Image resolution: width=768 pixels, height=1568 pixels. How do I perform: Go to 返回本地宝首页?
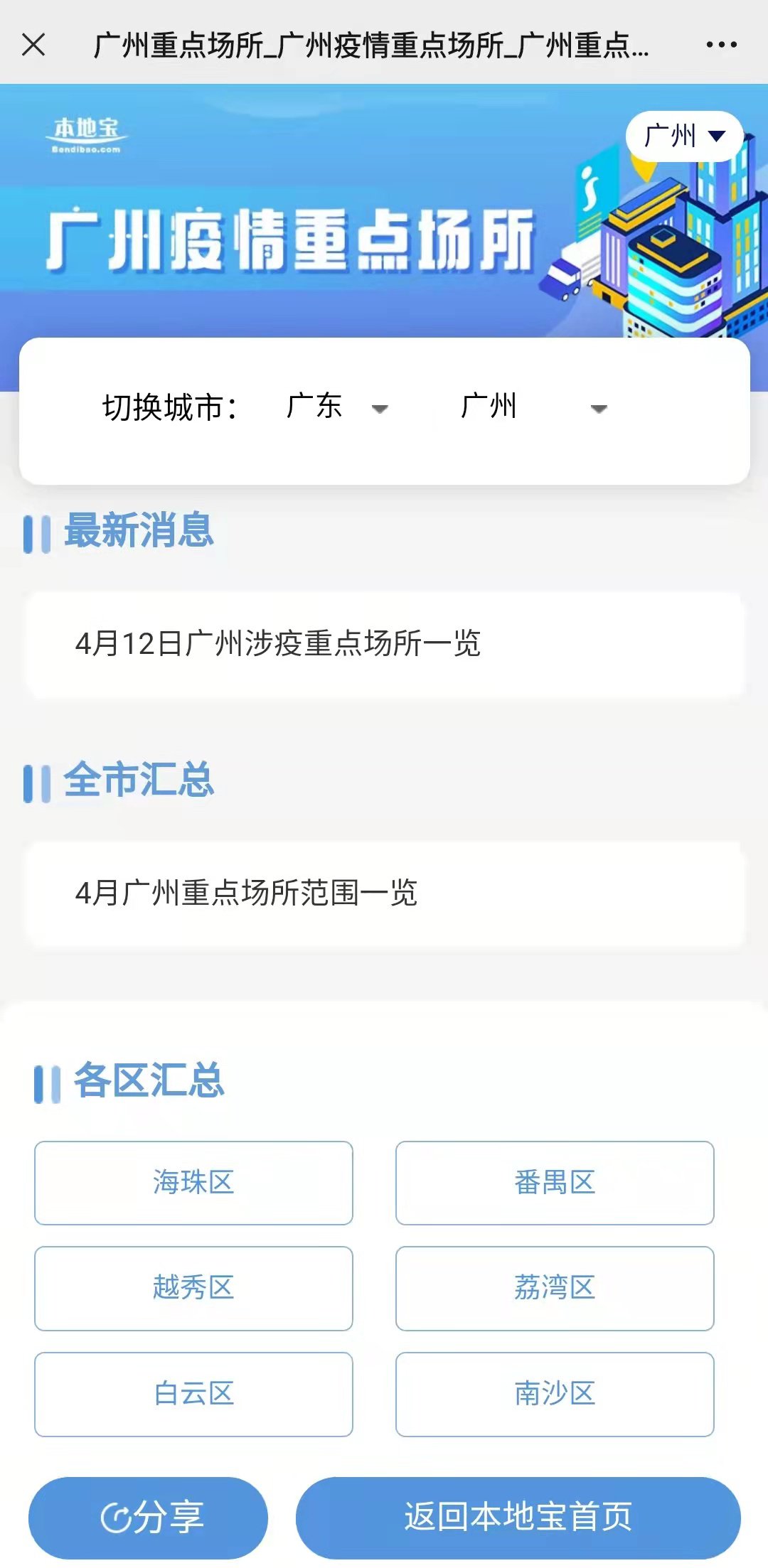(x=518, y=1518)
